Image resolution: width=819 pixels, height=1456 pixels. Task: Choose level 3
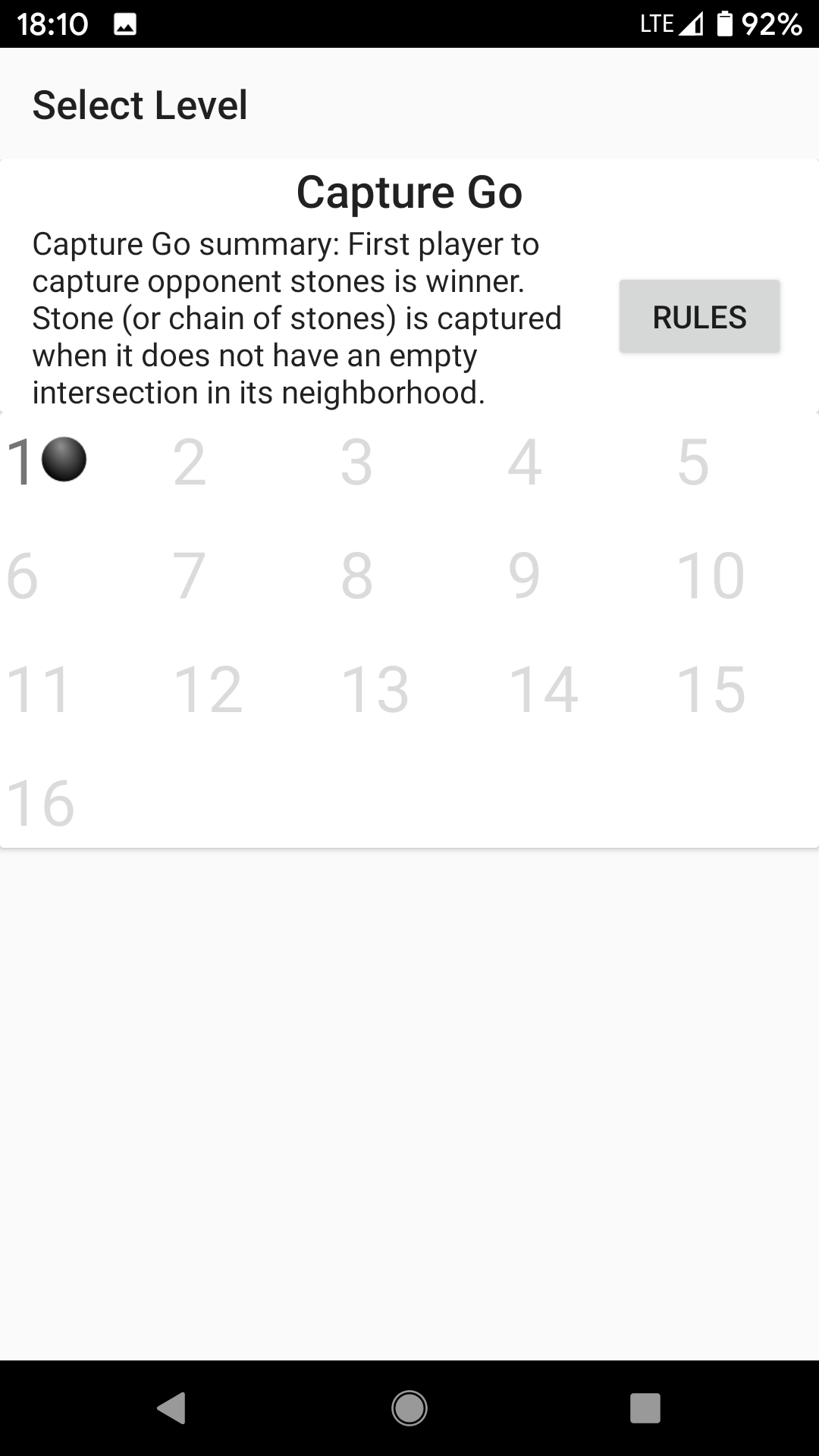356,462
